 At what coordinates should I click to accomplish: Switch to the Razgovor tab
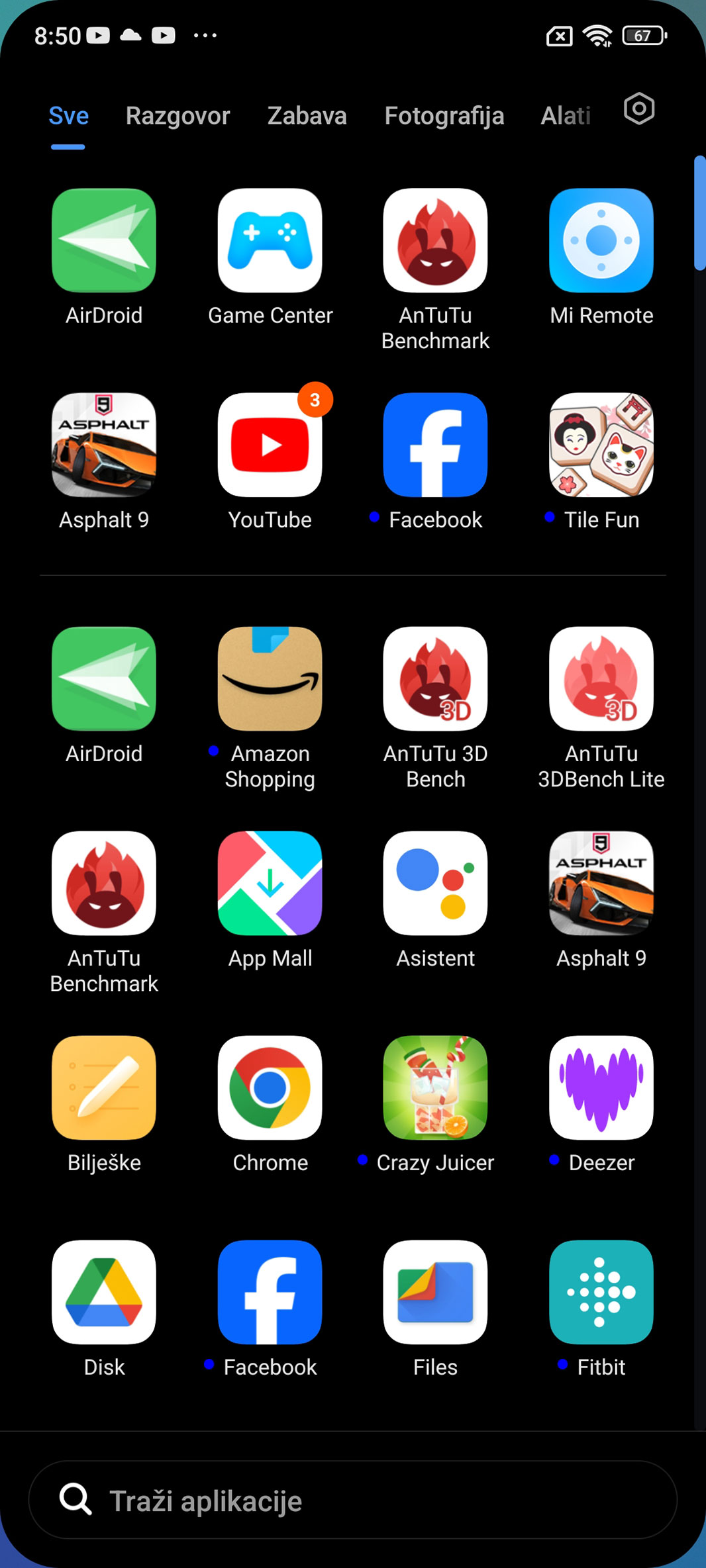177,116
